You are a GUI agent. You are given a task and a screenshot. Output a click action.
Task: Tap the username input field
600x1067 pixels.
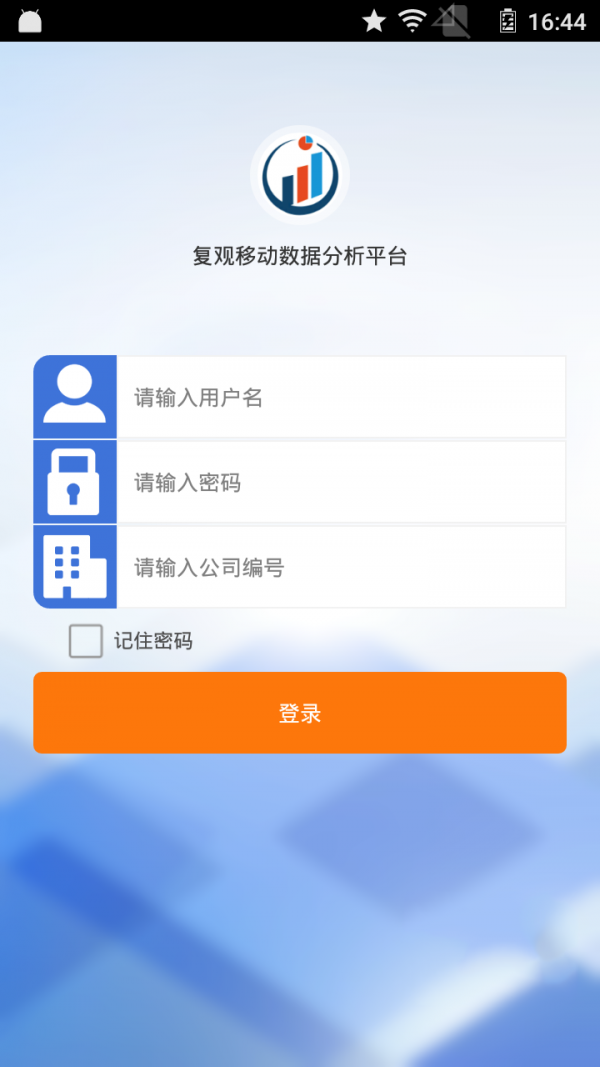click(340, 397)
